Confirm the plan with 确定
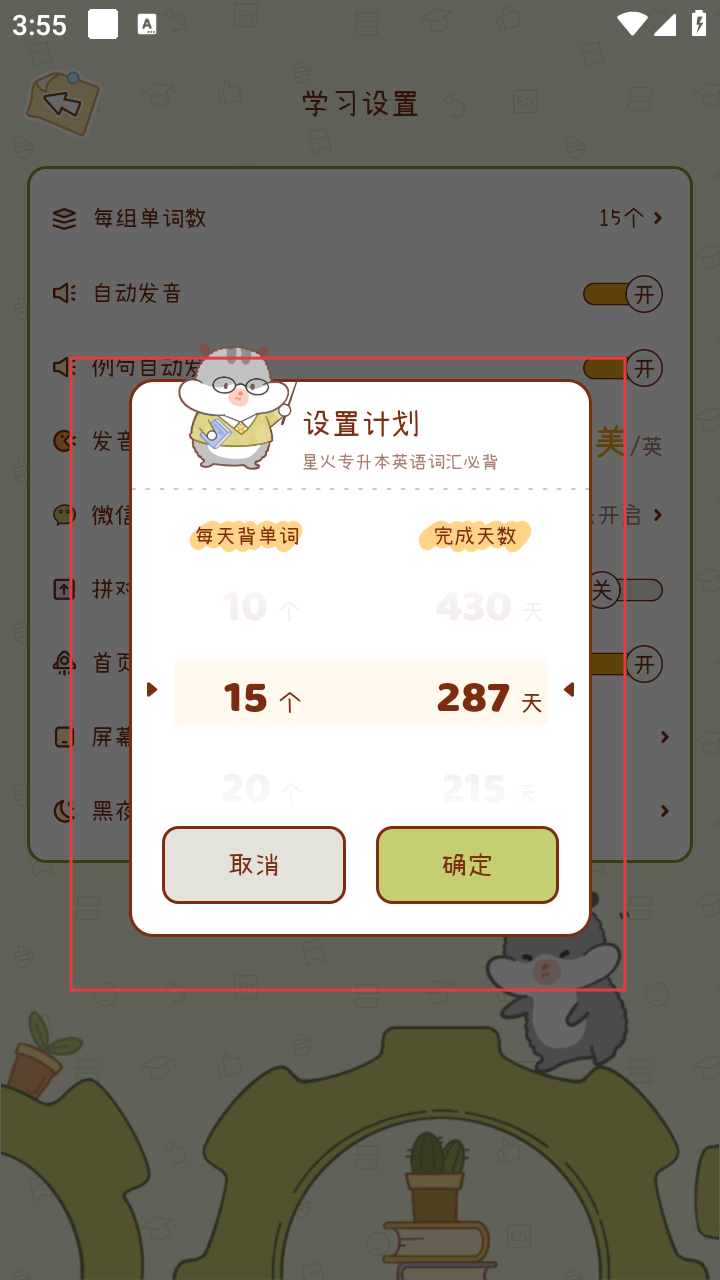Screen dimensions: 720x1280 (467, 865)
